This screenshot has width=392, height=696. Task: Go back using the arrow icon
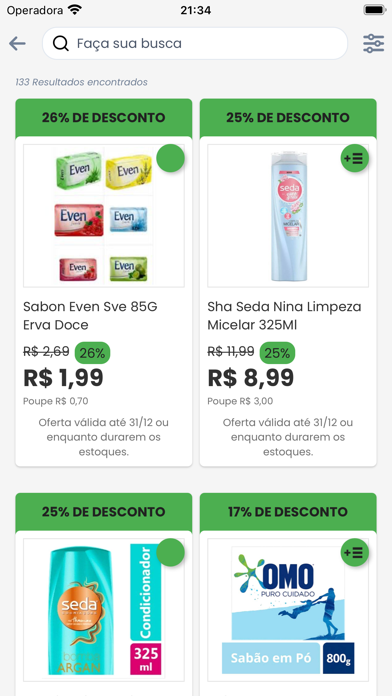click(x=17, y=44)
